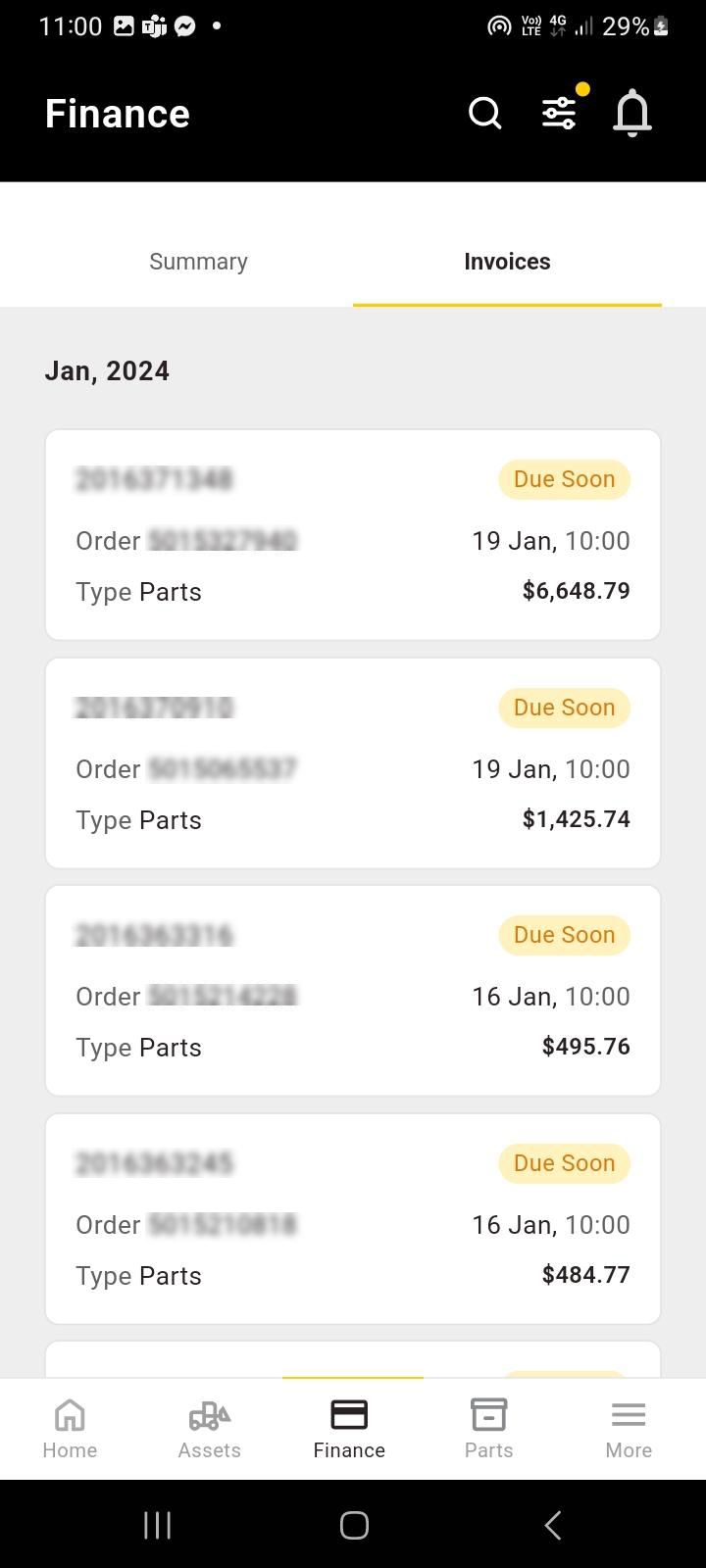This screenshot has width=706, height=1568.
Task: Switch to the Summary tab
Action: pyautogui.click(x=198, y=261)
